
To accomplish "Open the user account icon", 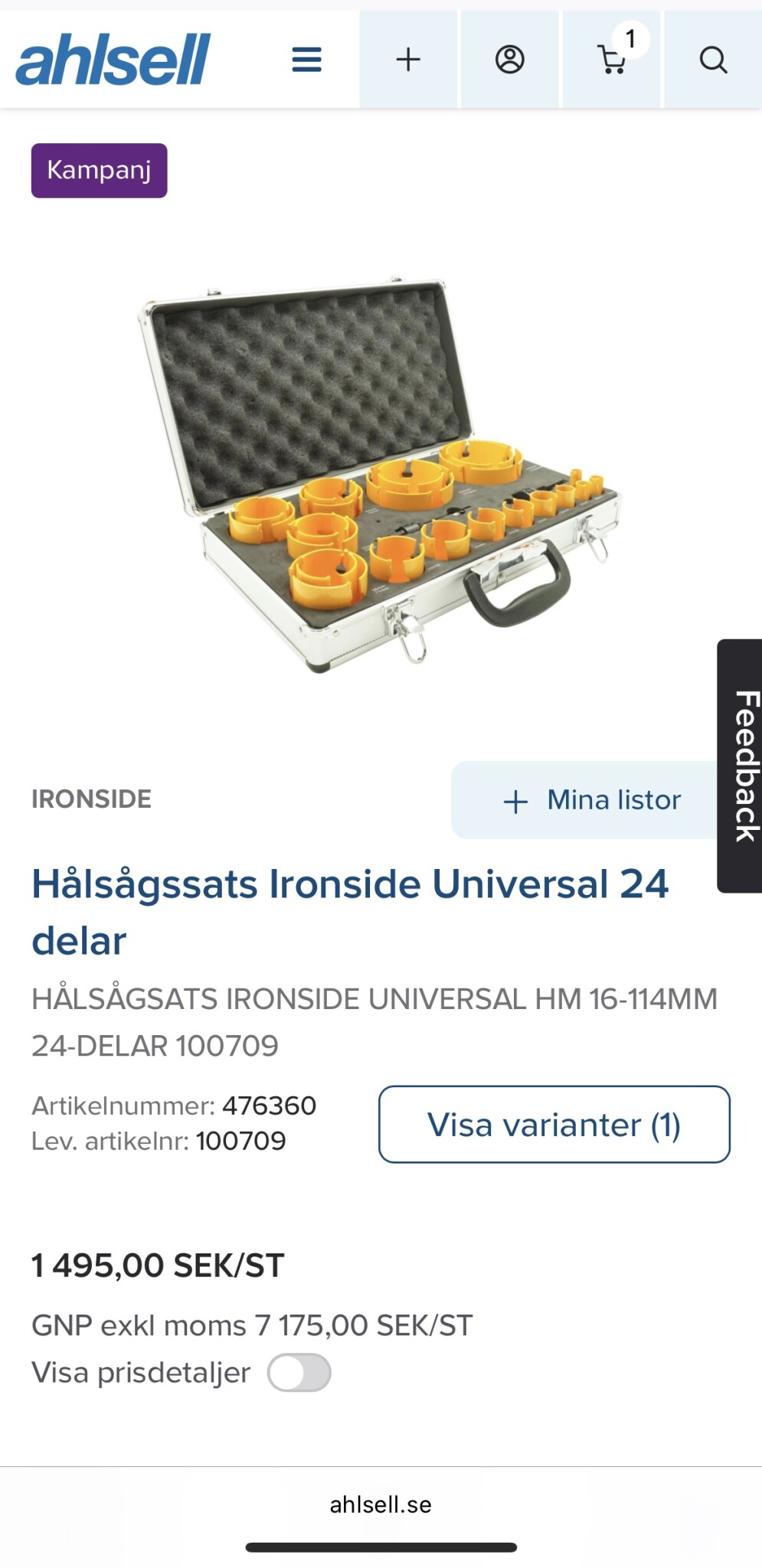I will coord(510,59).
